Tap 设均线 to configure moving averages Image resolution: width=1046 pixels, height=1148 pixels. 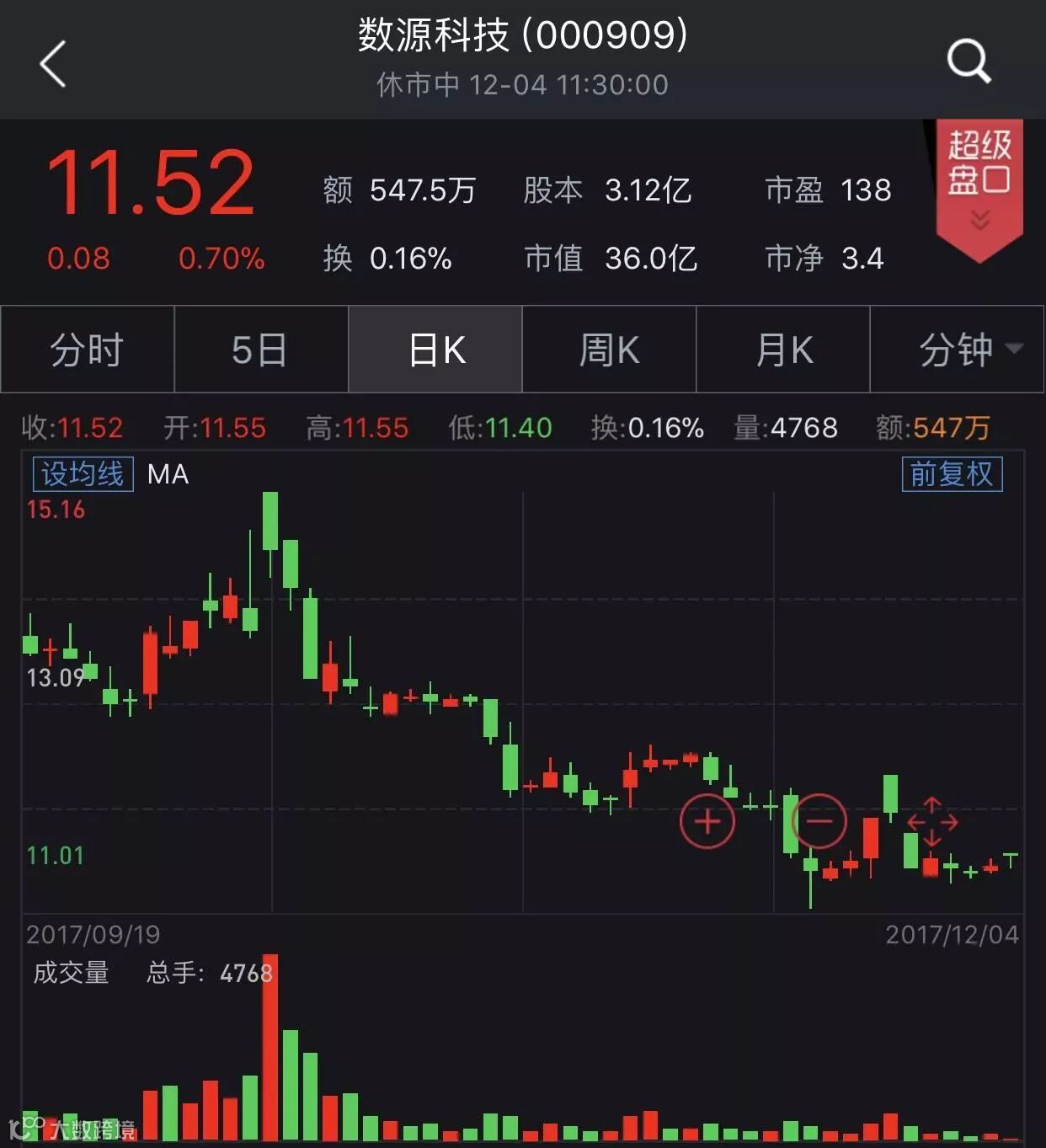83,474
